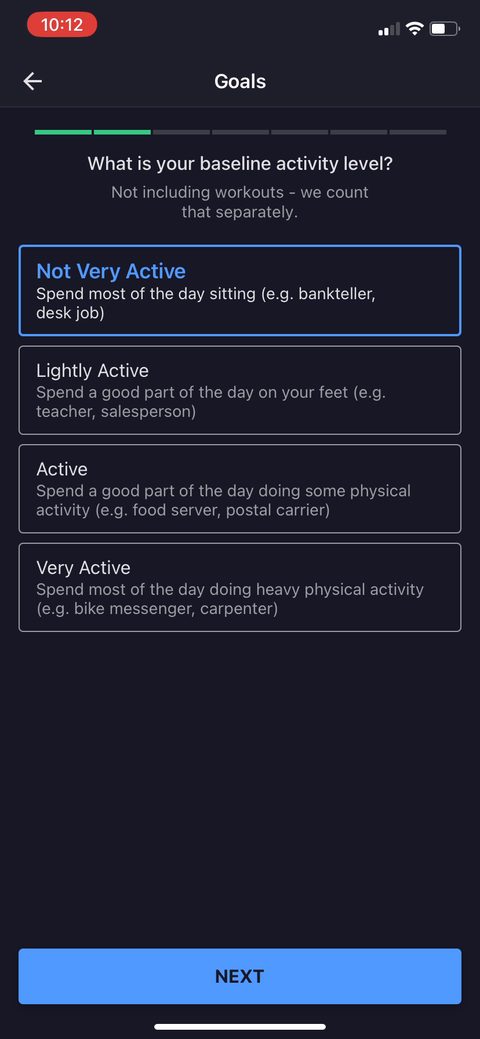Go back using the arrow icon
Viewport: 480px width, 1039px height.
pos(32,82)
